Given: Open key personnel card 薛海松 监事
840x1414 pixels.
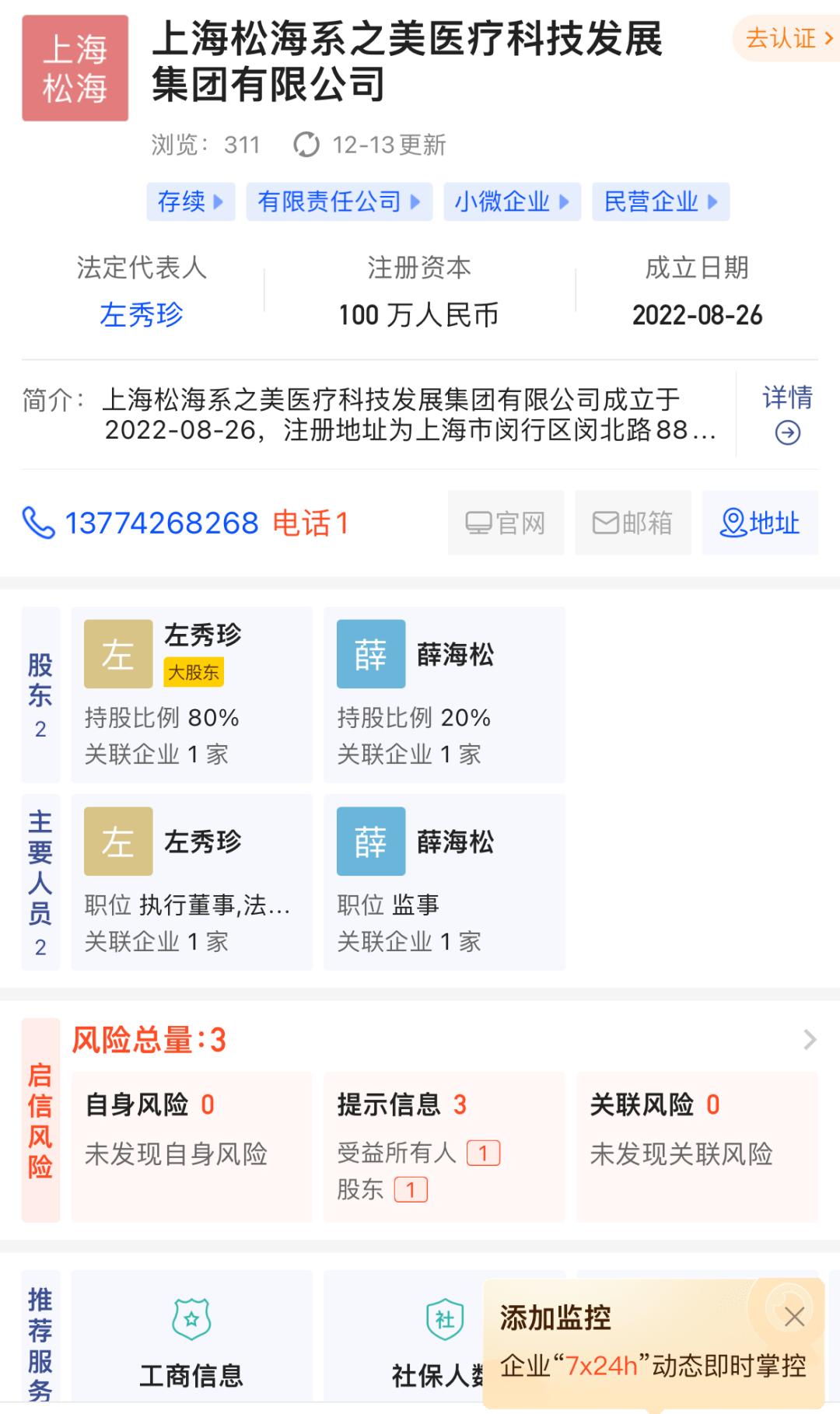Looking at the screenshot, I should 443,881.
